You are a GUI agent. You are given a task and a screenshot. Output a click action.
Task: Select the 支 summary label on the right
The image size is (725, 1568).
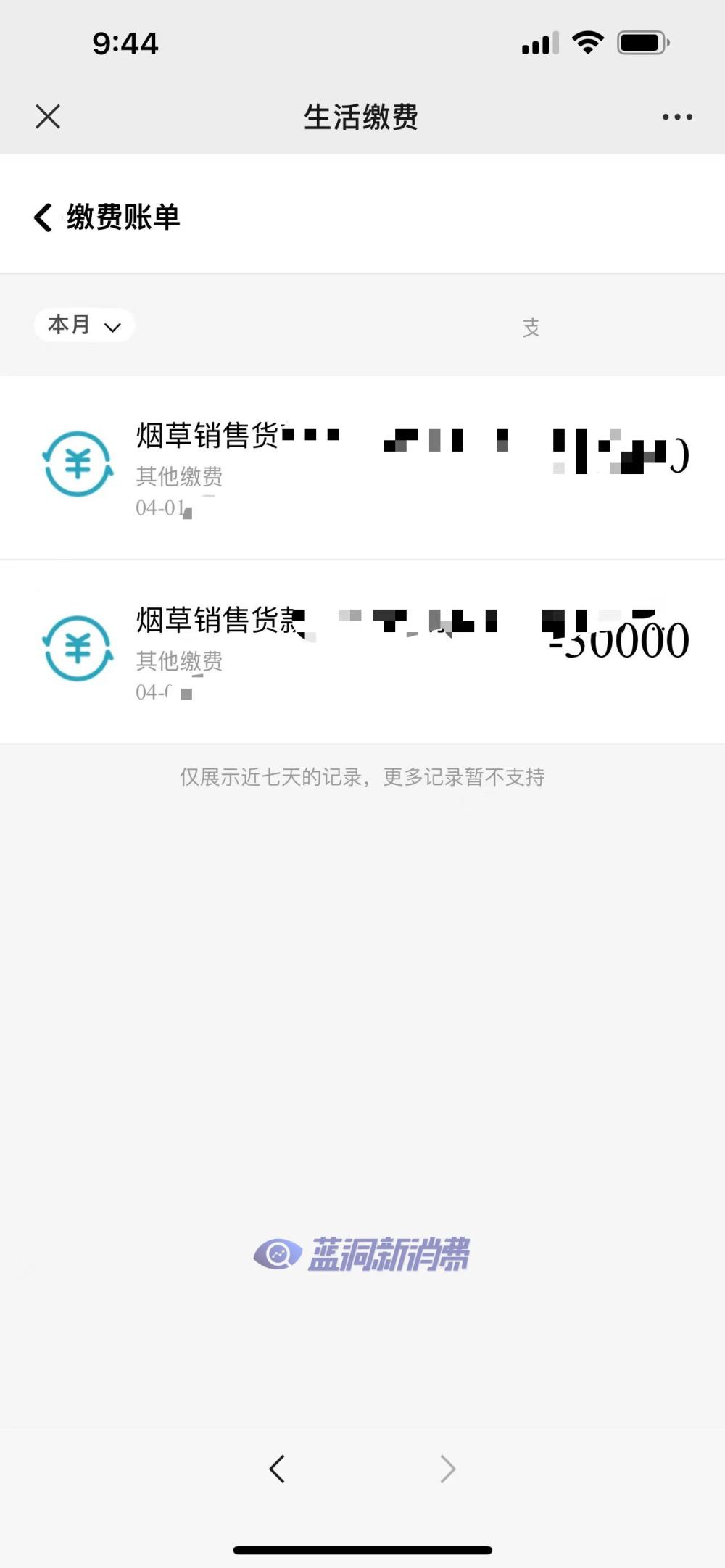click(531, 328)
